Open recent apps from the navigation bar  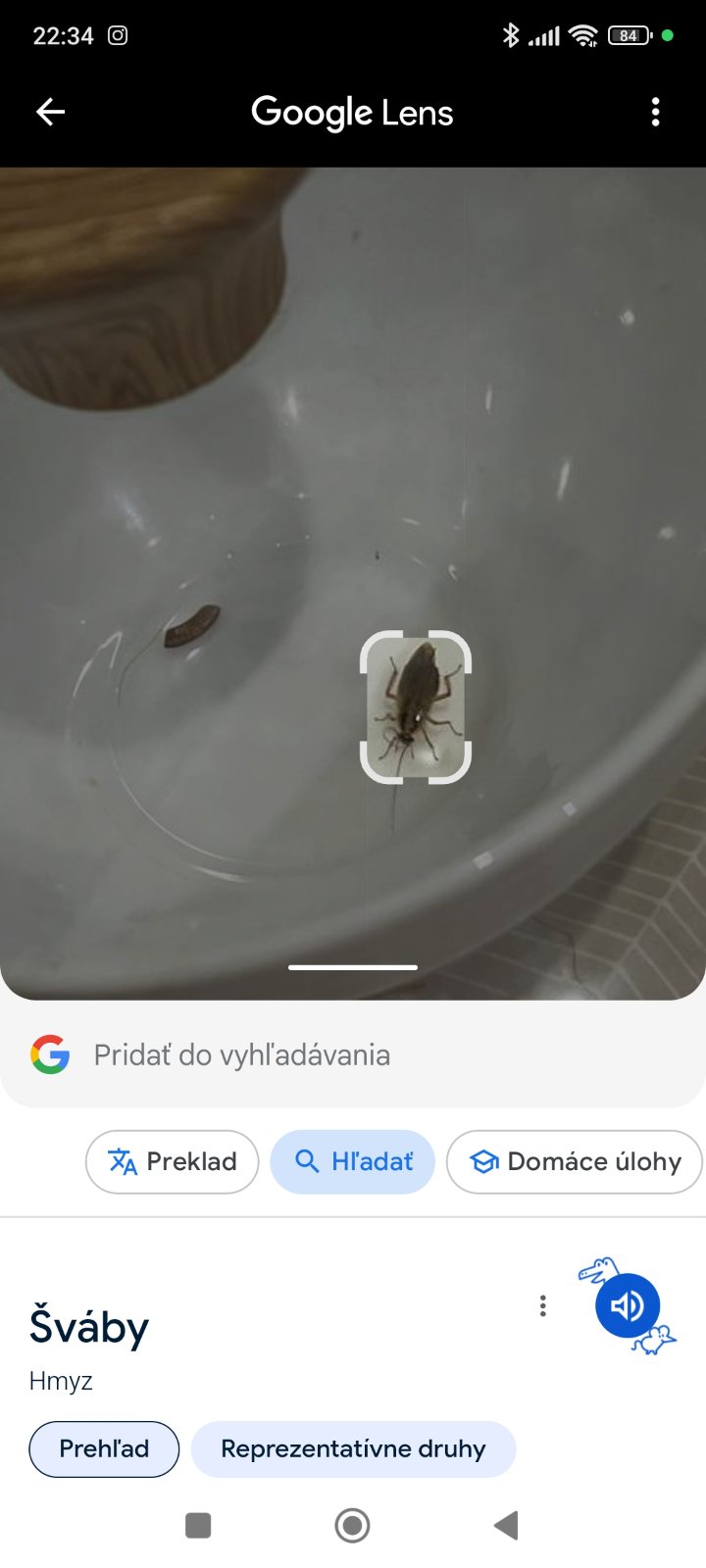pos(198,1525)
